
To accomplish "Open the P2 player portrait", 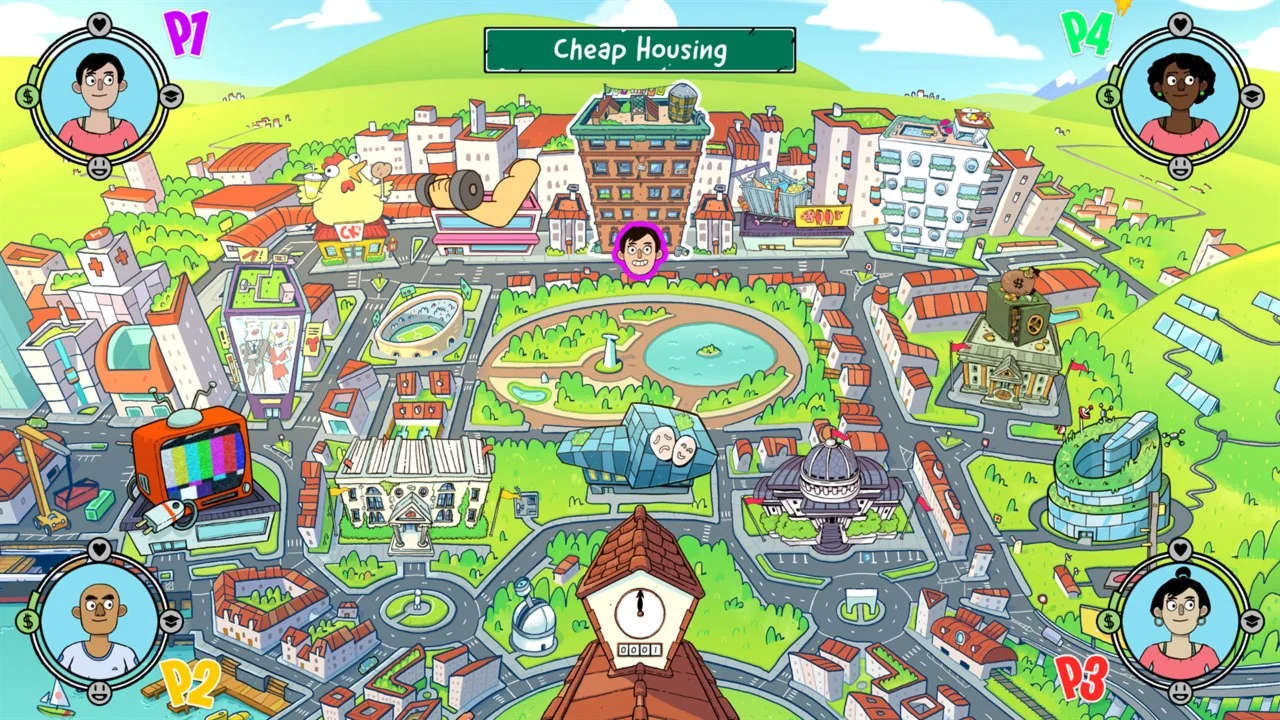I will click(x=98, y=620).
